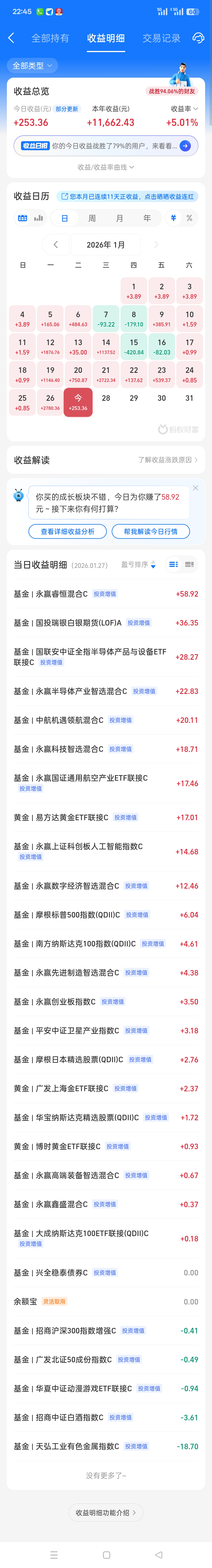Viewport: 212px width, 1568px height.
Task: Open the 全部类型 filter dropdown
Action: 32,65
